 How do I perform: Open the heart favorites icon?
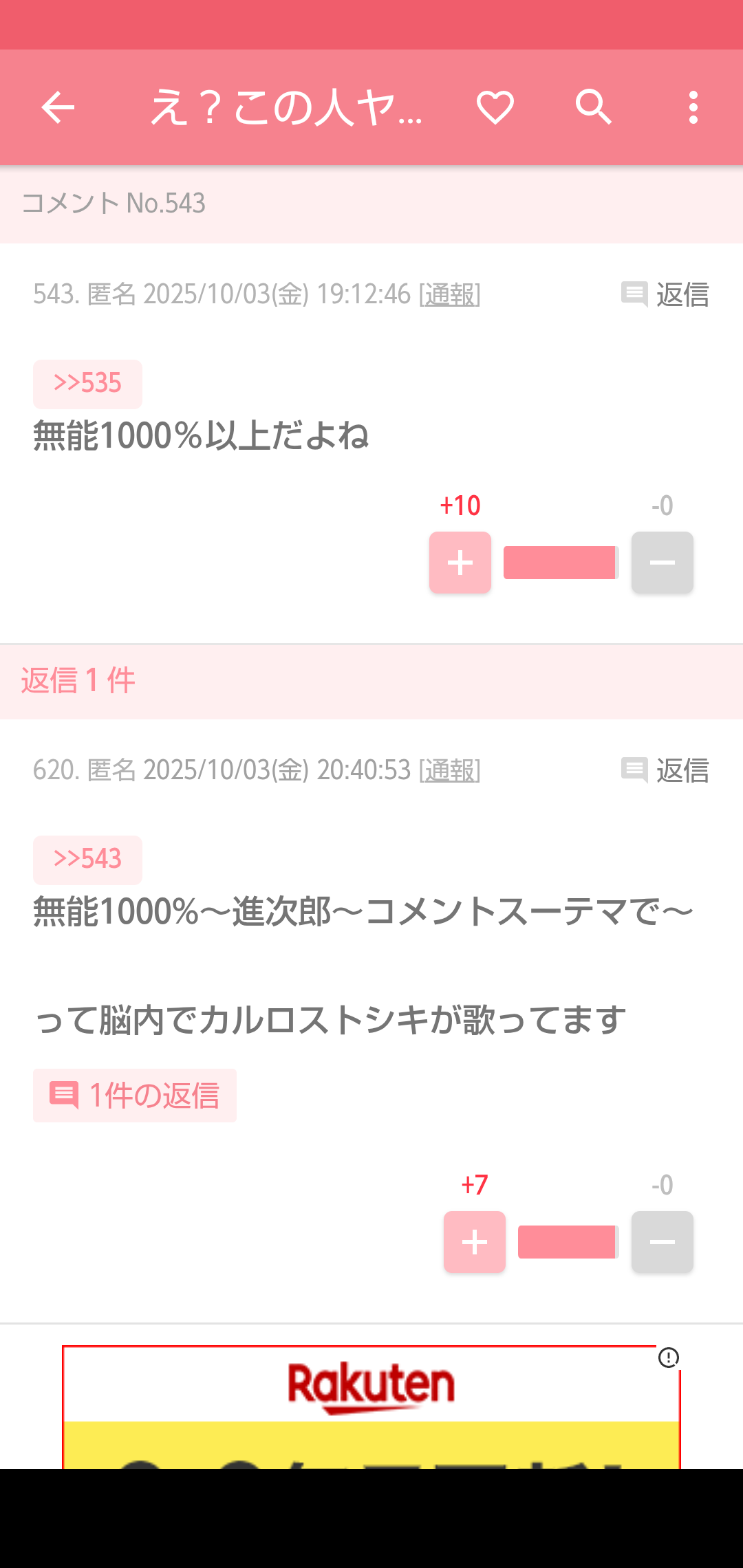click(x=495, y=107)
